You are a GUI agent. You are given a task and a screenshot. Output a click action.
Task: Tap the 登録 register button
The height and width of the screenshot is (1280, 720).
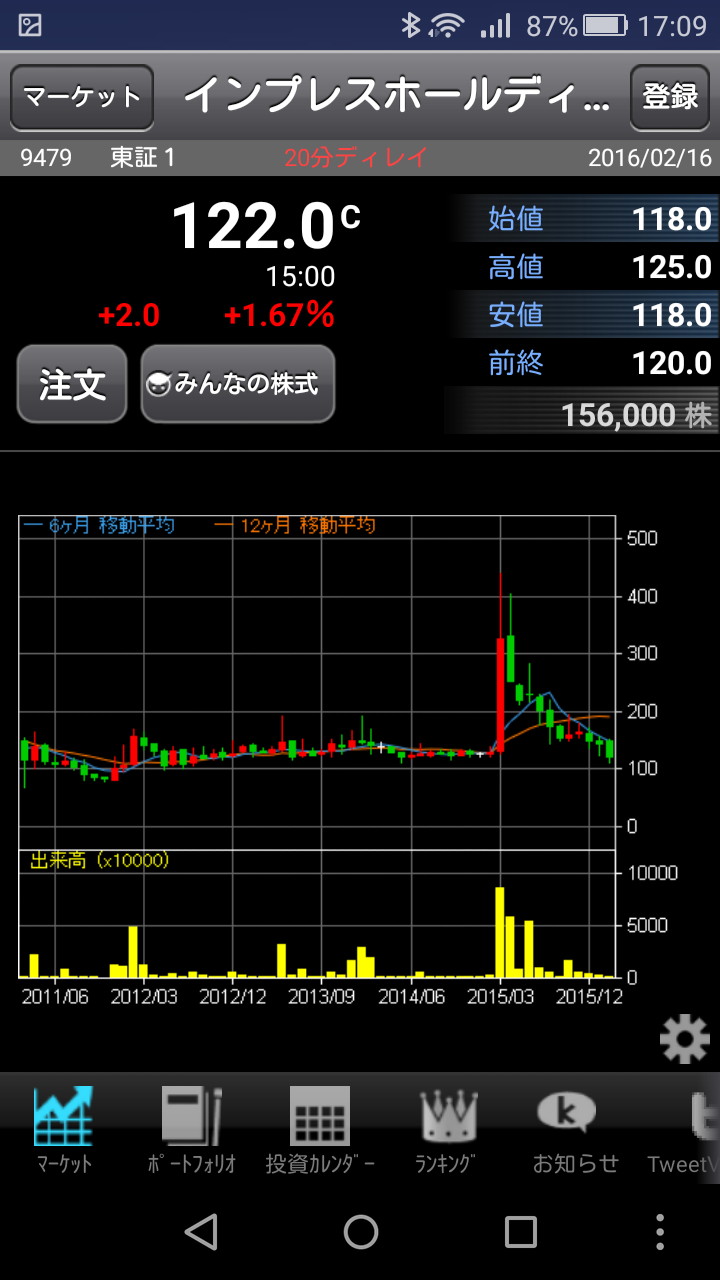(x=669, y=97)
